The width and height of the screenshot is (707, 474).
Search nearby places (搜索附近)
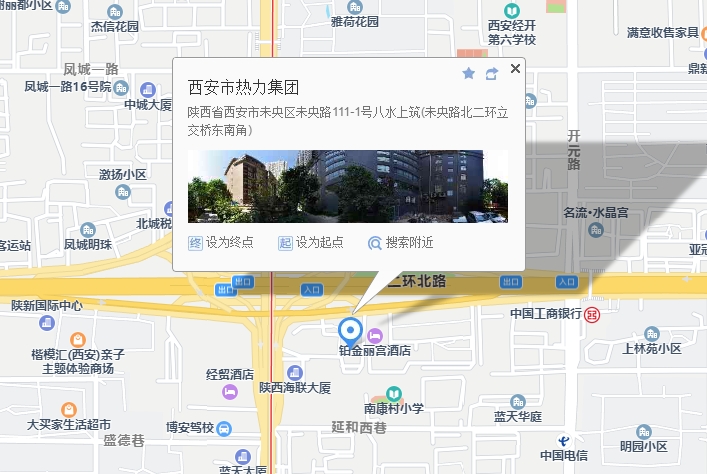(x=401, y=242)
